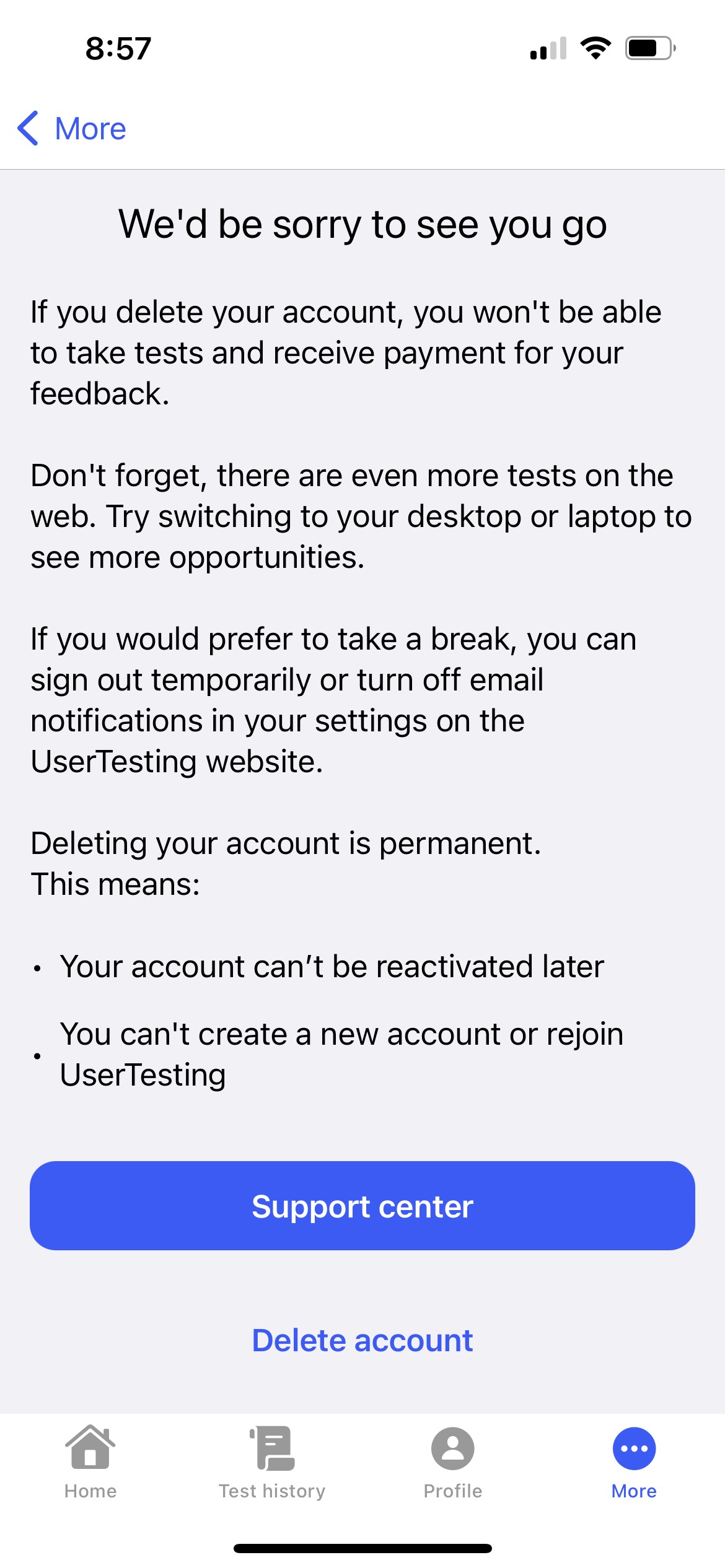Switch to the Home tab
This screenshot has height=1568, width=725.
(90, 1463)
